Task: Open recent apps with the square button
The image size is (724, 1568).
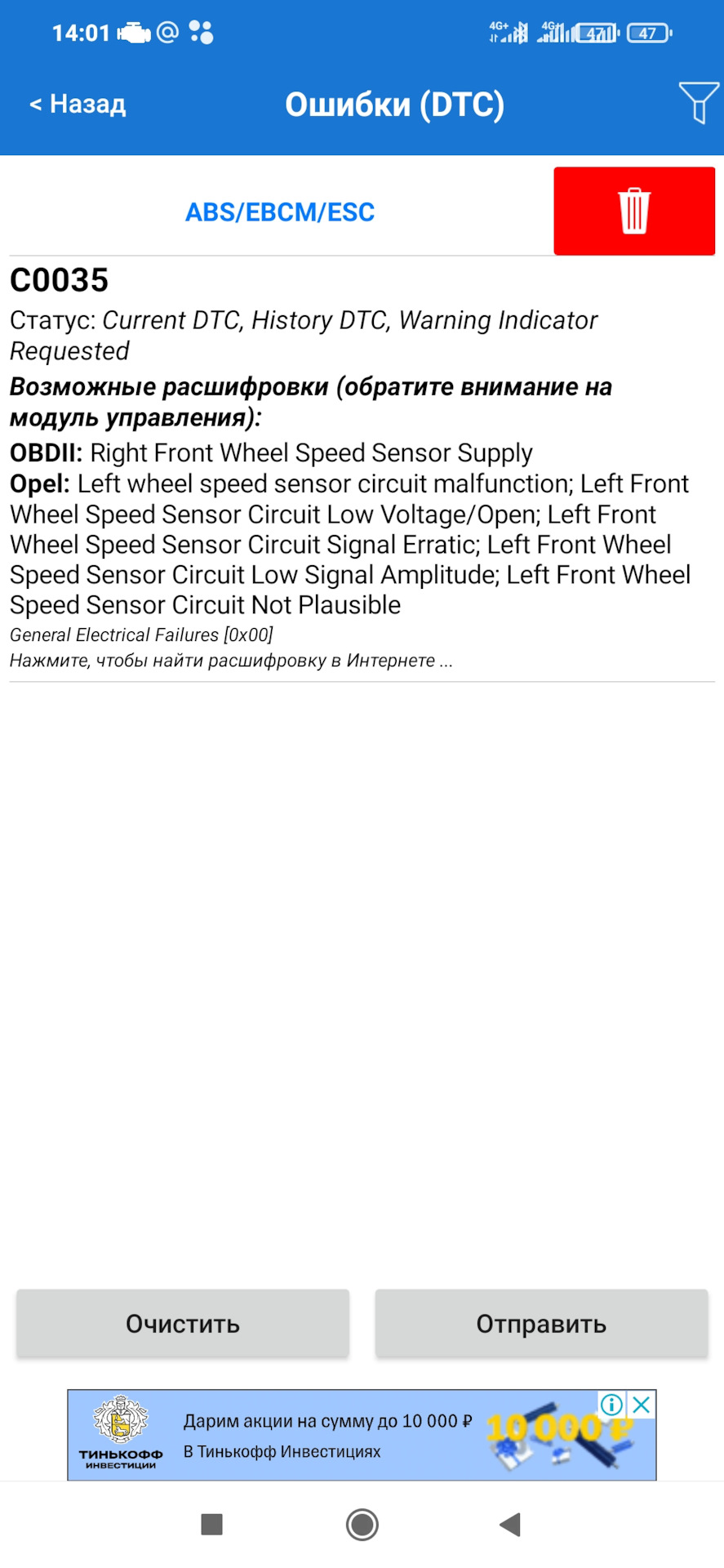Action: pos(212,1524)
